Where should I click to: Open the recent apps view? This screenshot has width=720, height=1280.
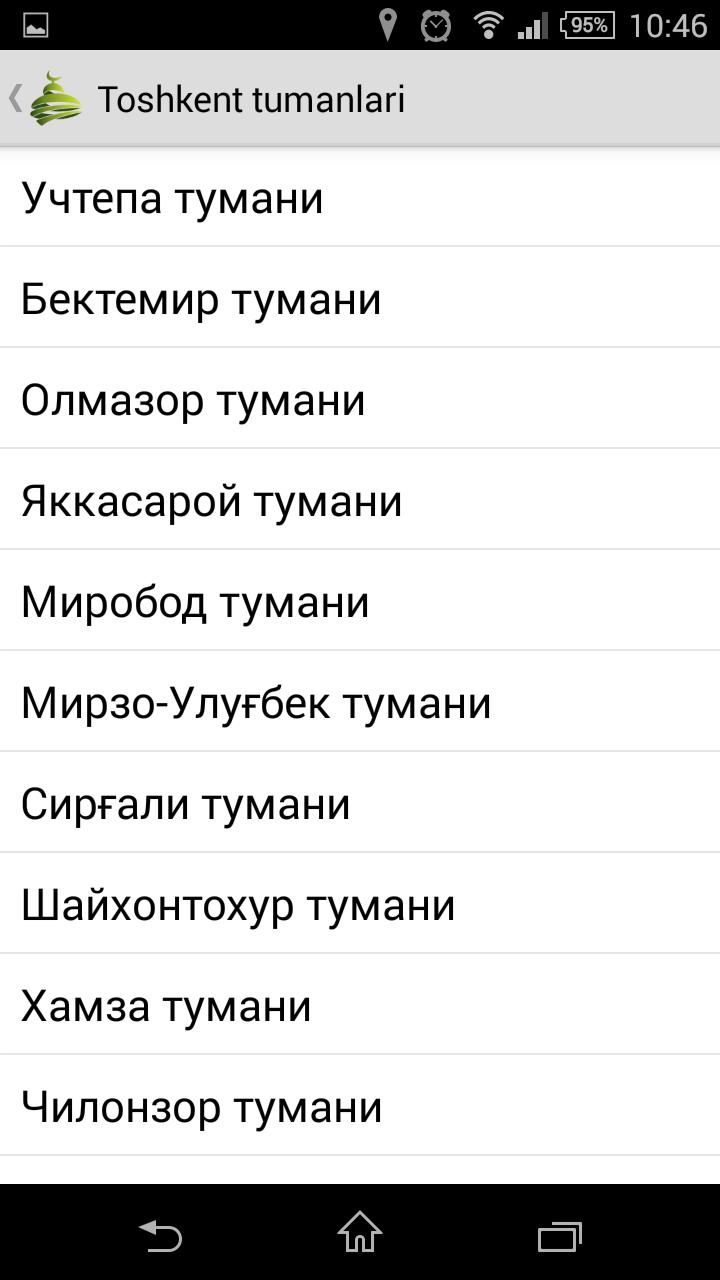point(559,1236)
